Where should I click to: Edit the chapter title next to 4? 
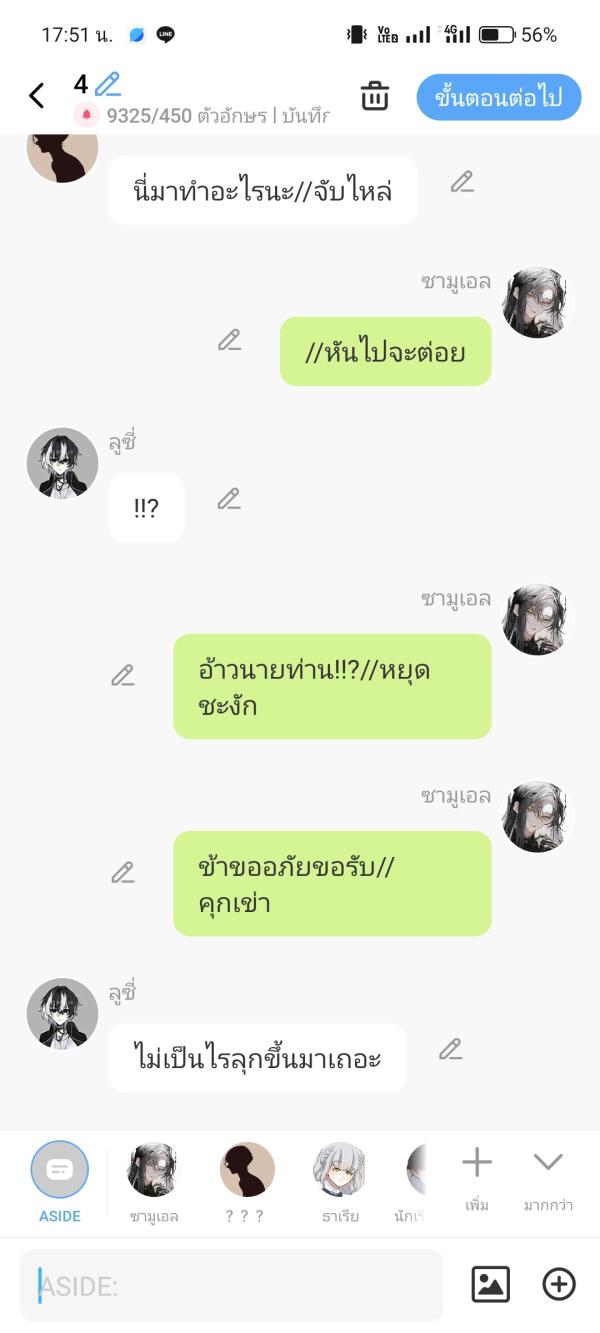[107, 84]
